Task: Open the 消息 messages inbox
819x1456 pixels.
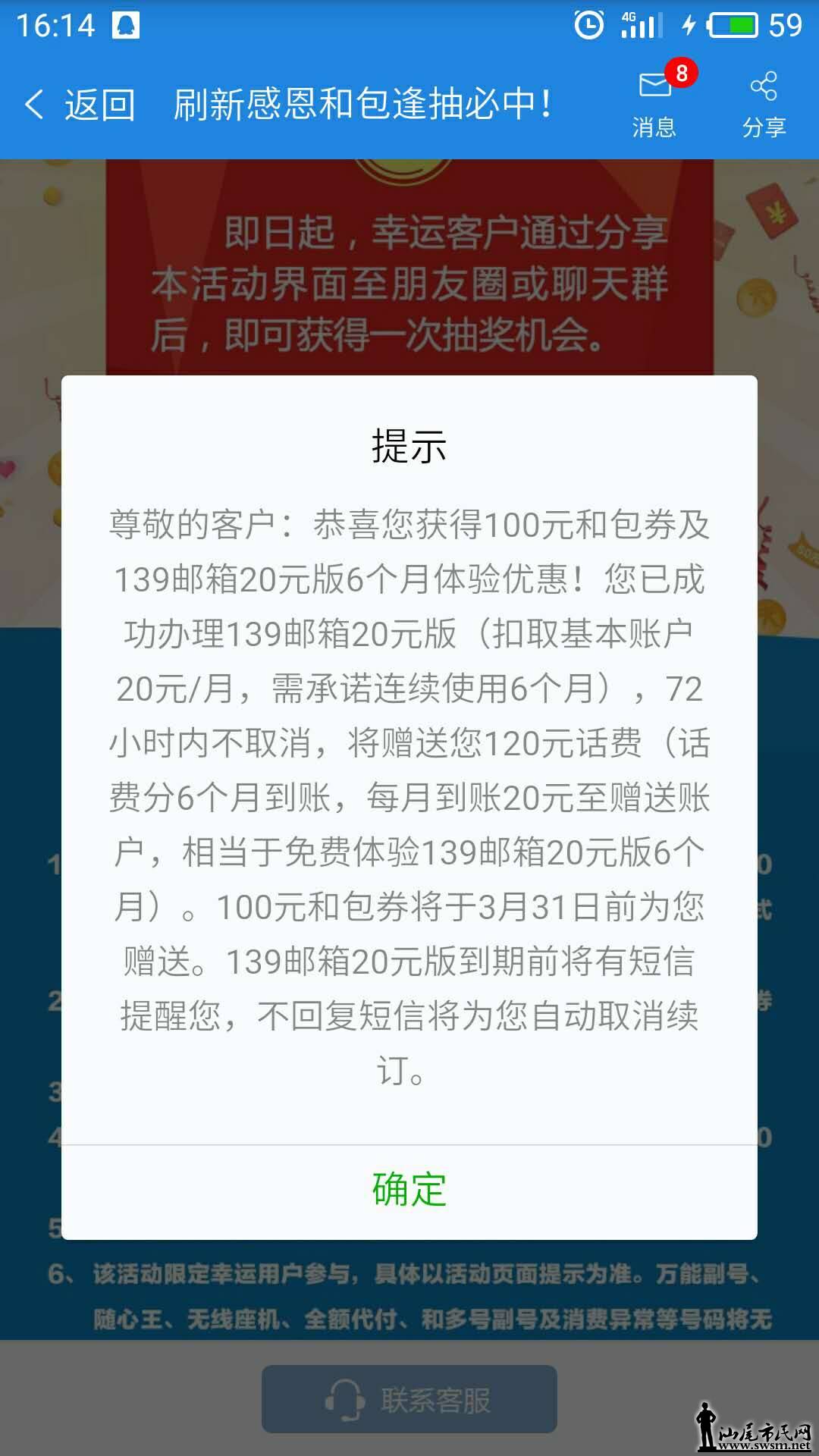Action: 654,103
